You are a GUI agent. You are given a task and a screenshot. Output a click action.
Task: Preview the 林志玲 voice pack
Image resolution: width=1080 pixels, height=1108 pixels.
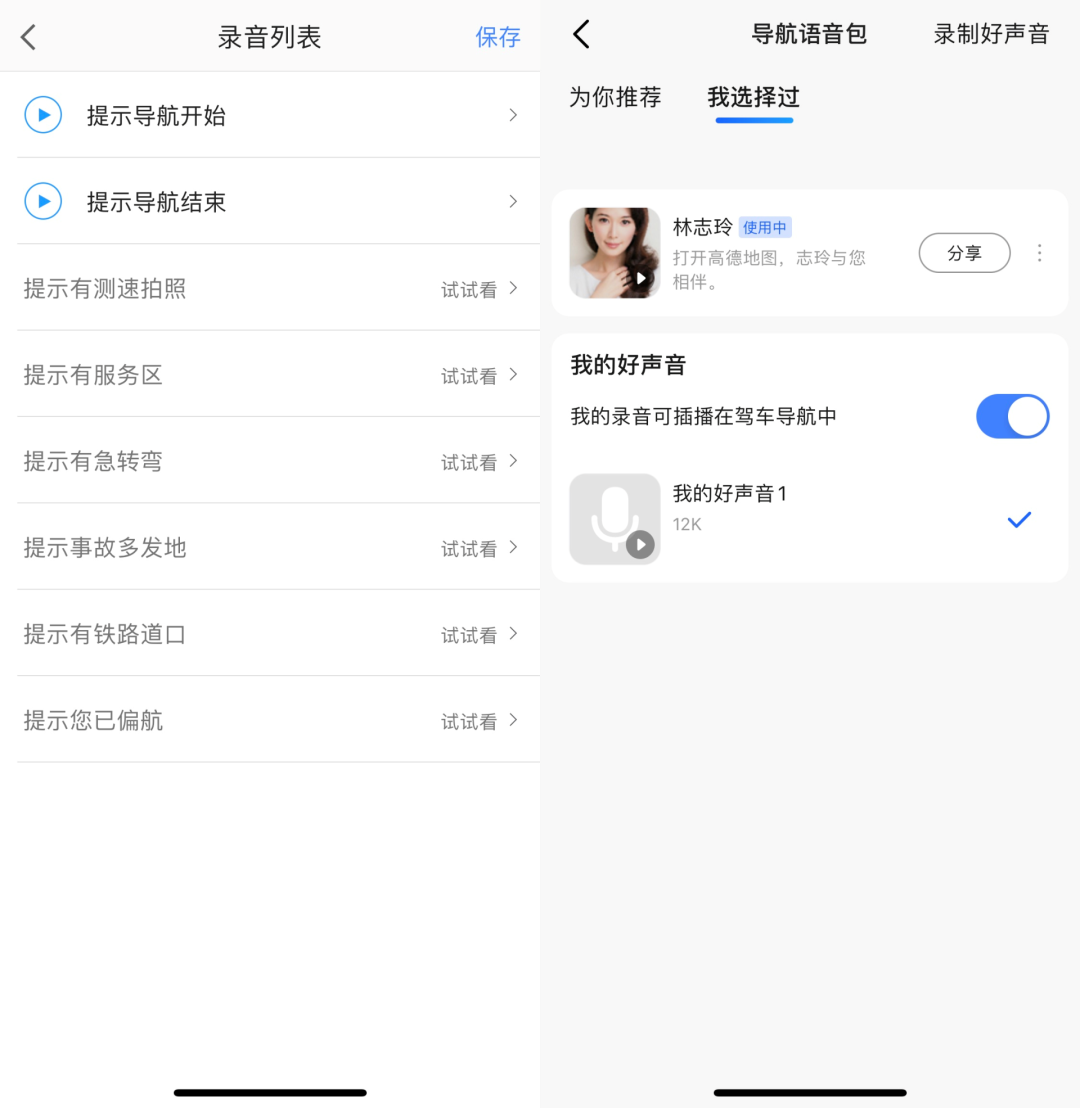pyautogui.click(x=641, y=278)
